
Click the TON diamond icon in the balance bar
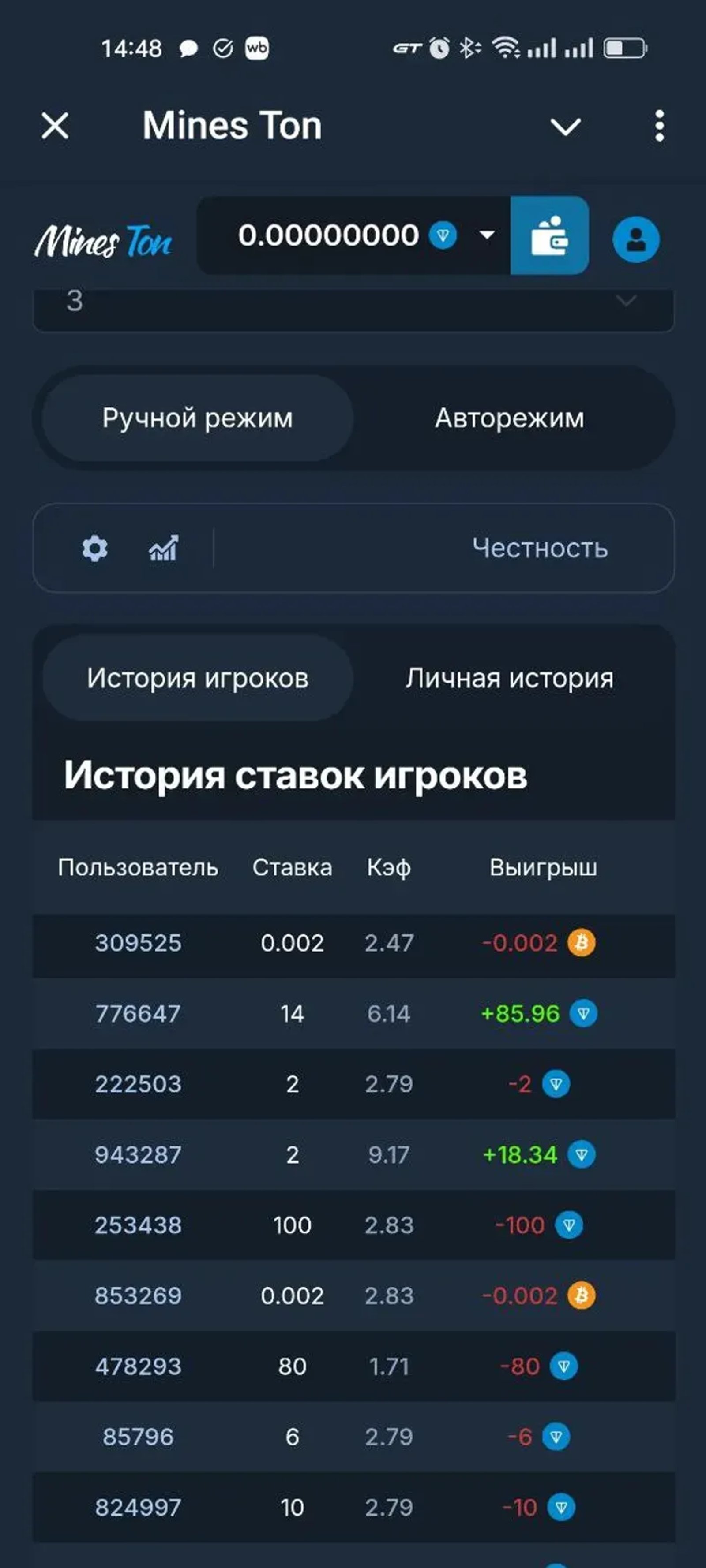coord(444,235)
